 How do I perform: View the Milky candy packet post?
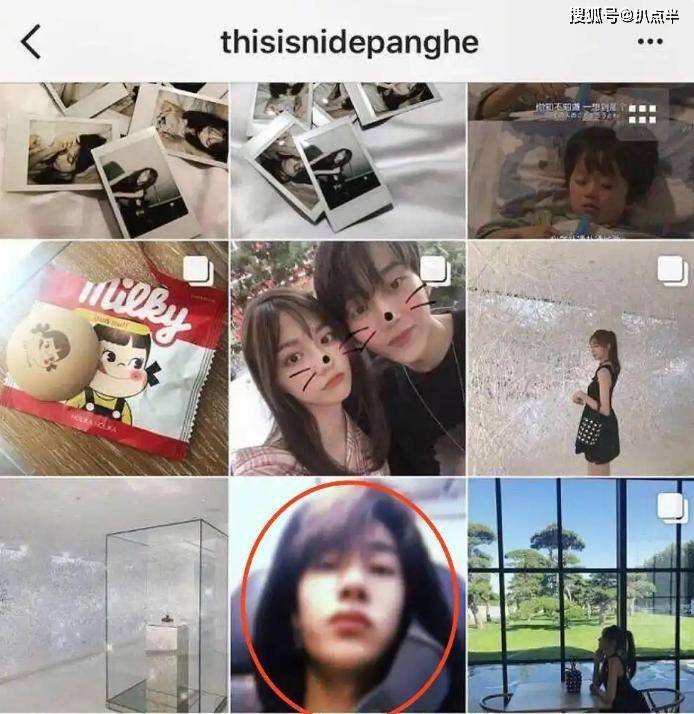(x=113, y=357)
